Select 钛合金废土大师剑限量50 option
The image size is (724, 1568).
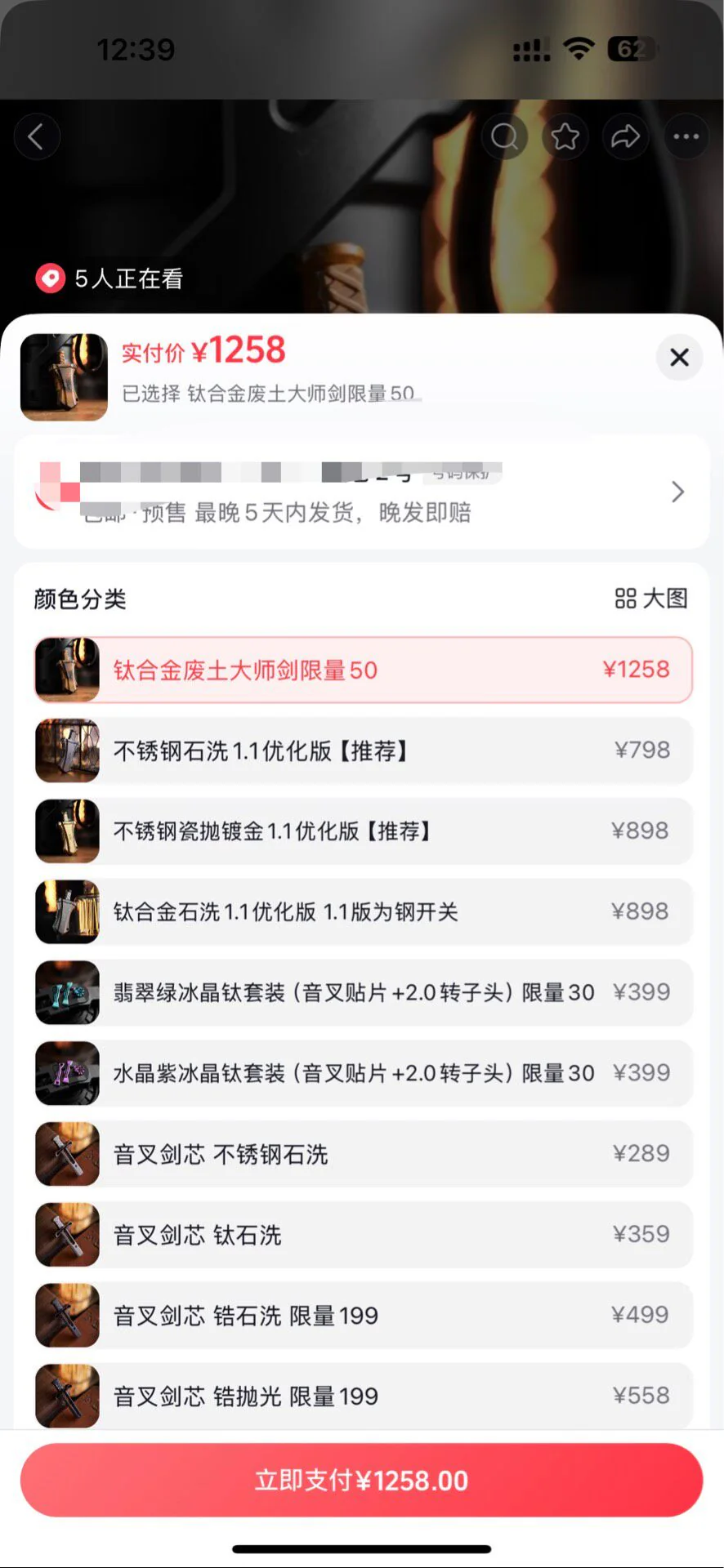point(364,670)
